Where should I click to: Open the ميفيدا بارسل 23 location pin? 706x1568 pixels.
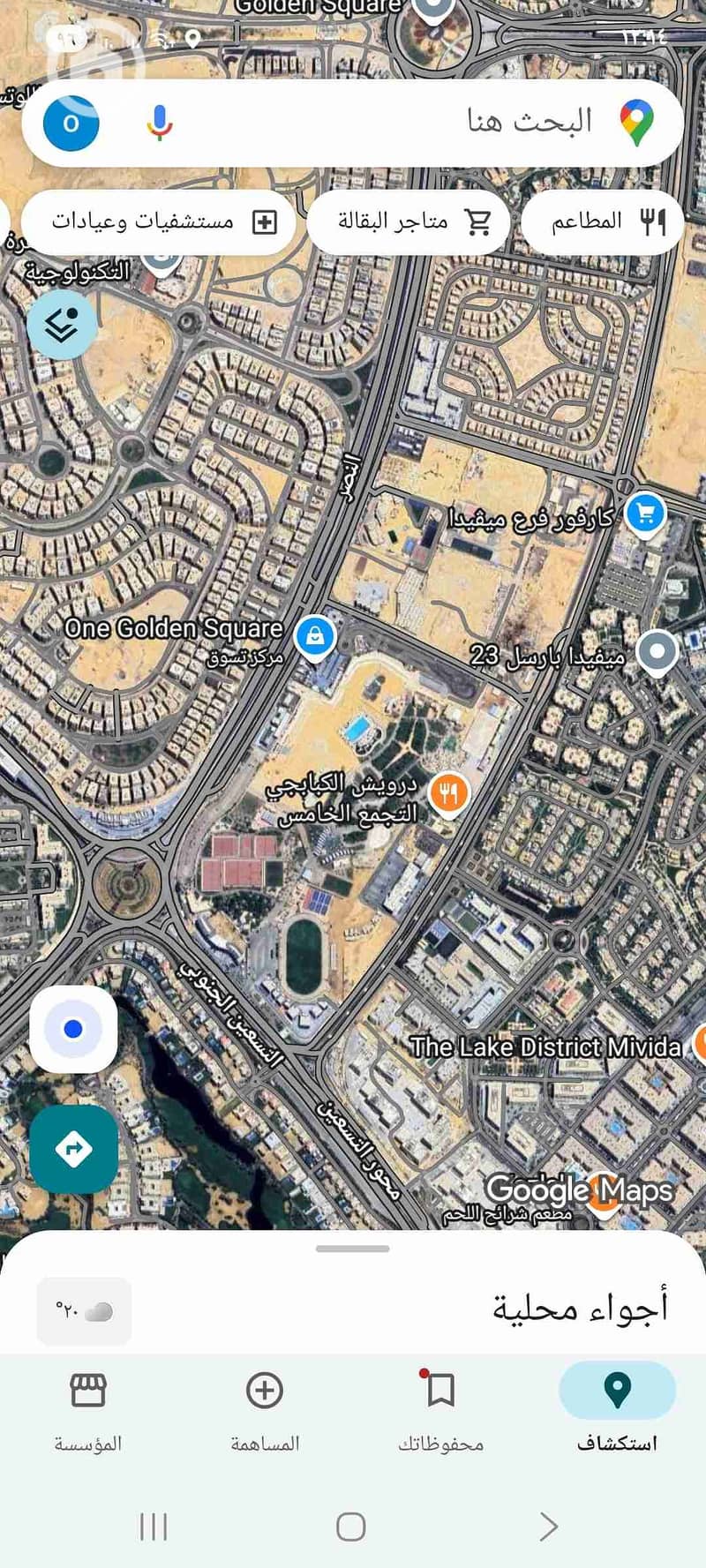click(657, 652)
